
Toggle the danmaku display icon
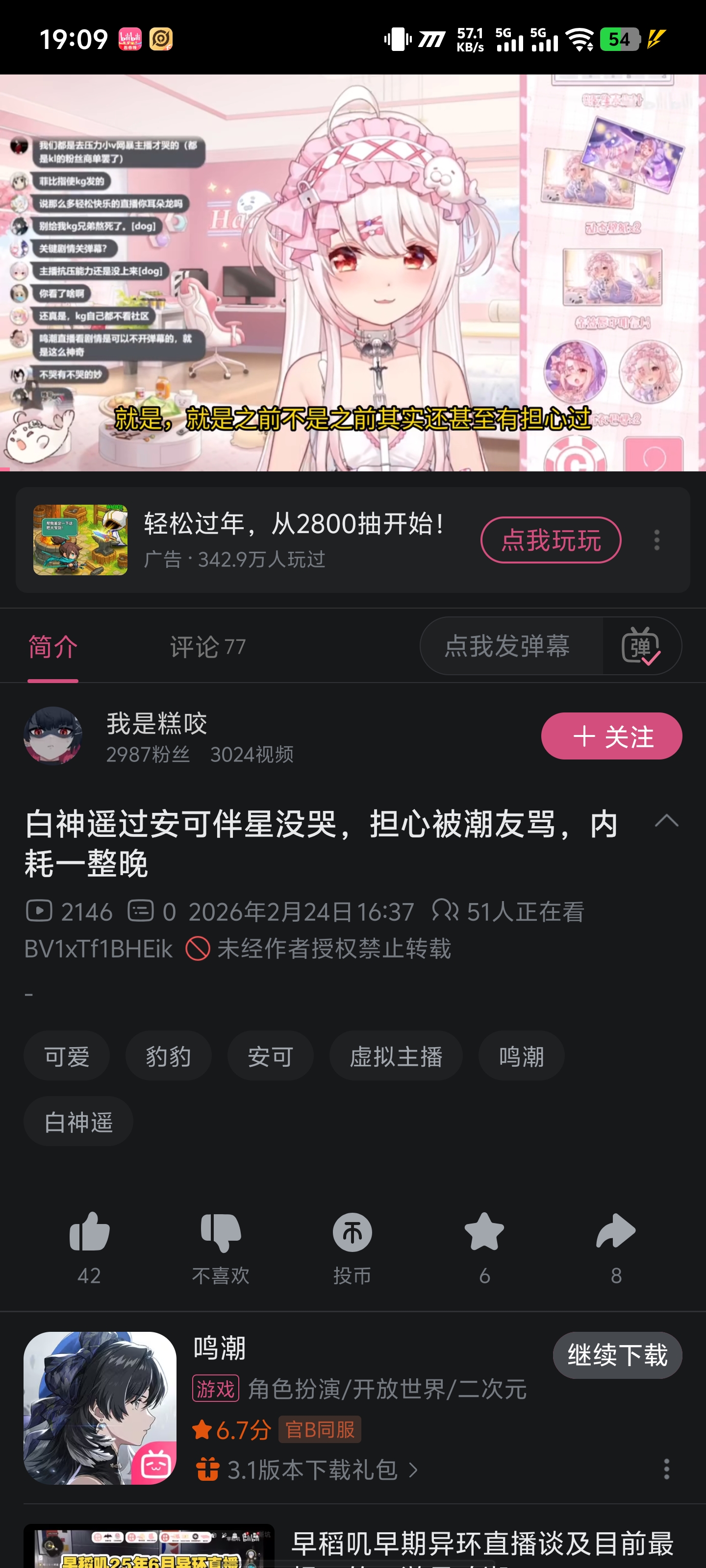[640, 646]
